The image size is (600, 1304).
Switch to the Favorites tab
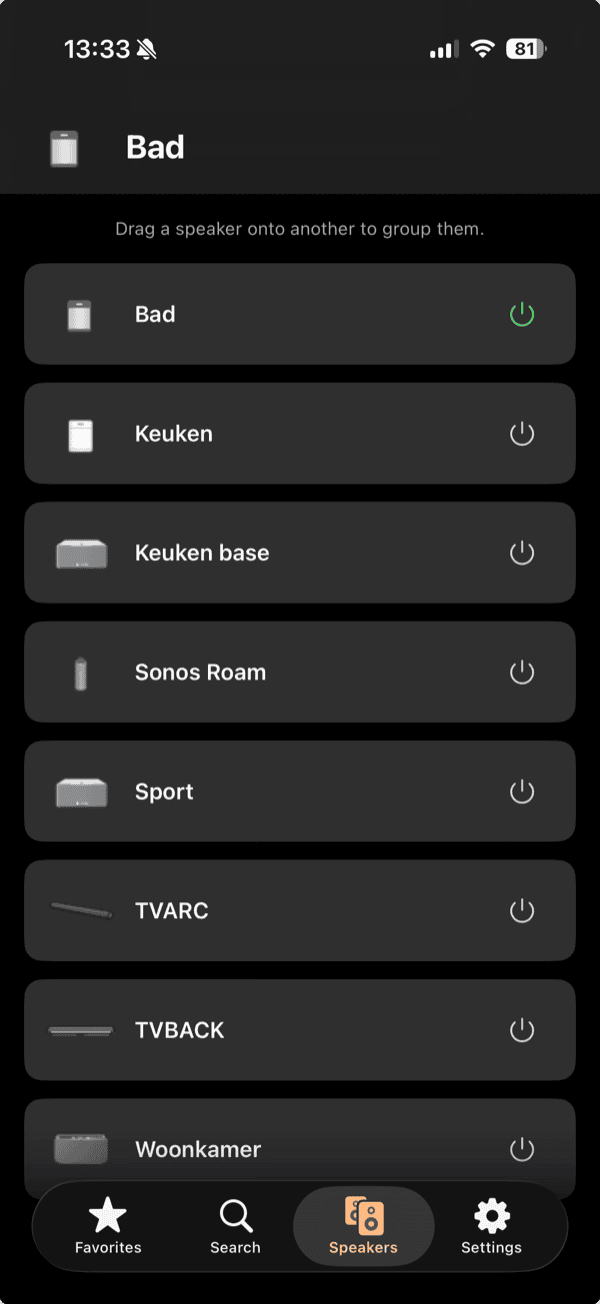108,1227
